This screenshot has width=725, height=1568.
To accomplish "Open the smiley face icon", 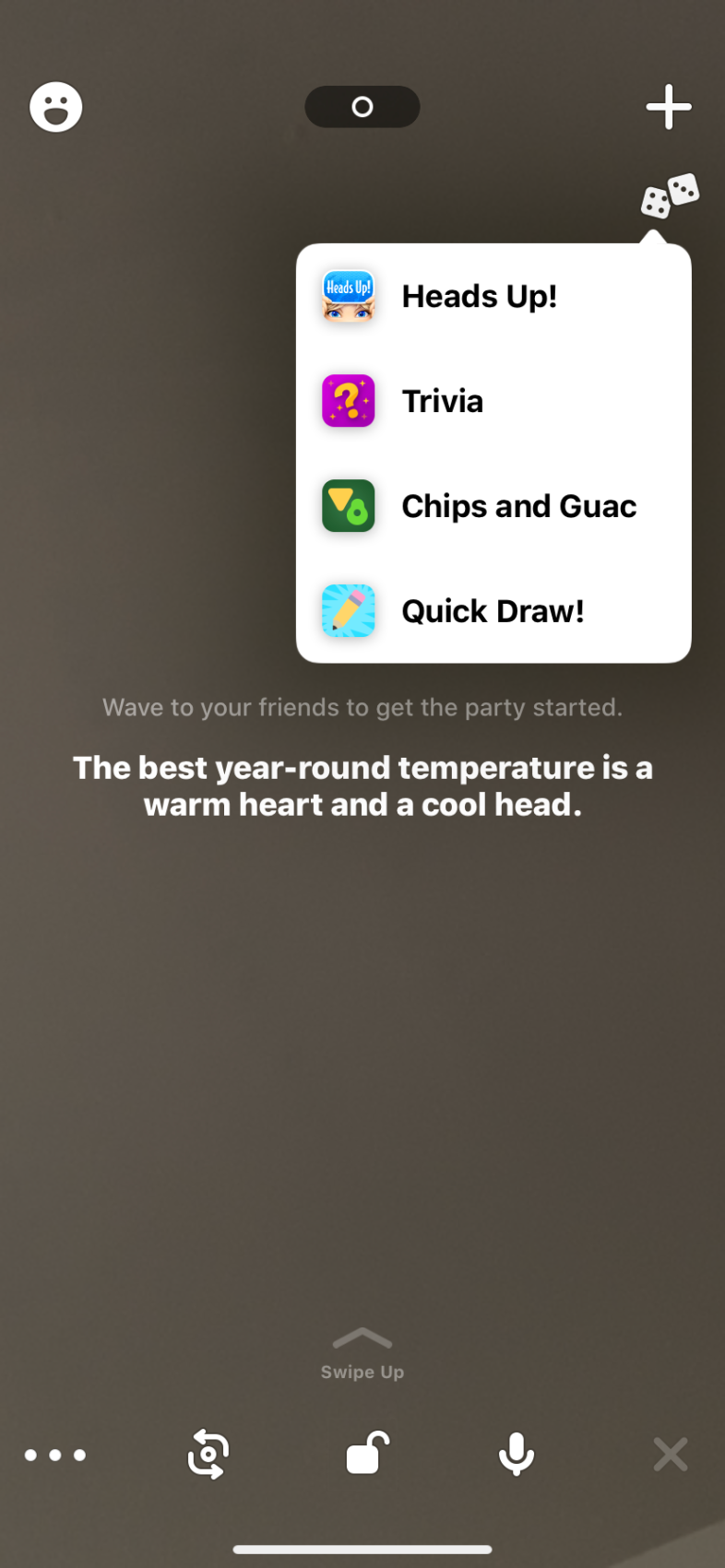I will click(56, 107).
